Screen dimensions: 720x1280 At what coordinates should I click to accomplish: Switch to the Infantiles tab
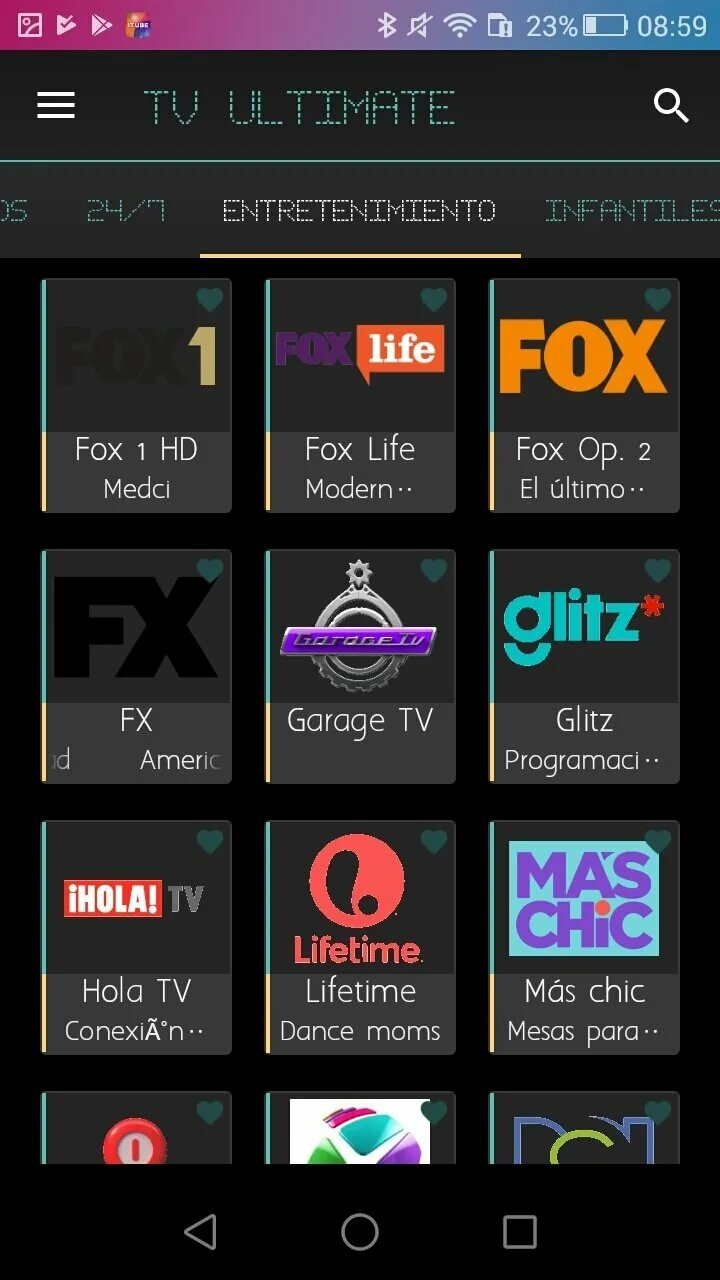pos(632,210)
